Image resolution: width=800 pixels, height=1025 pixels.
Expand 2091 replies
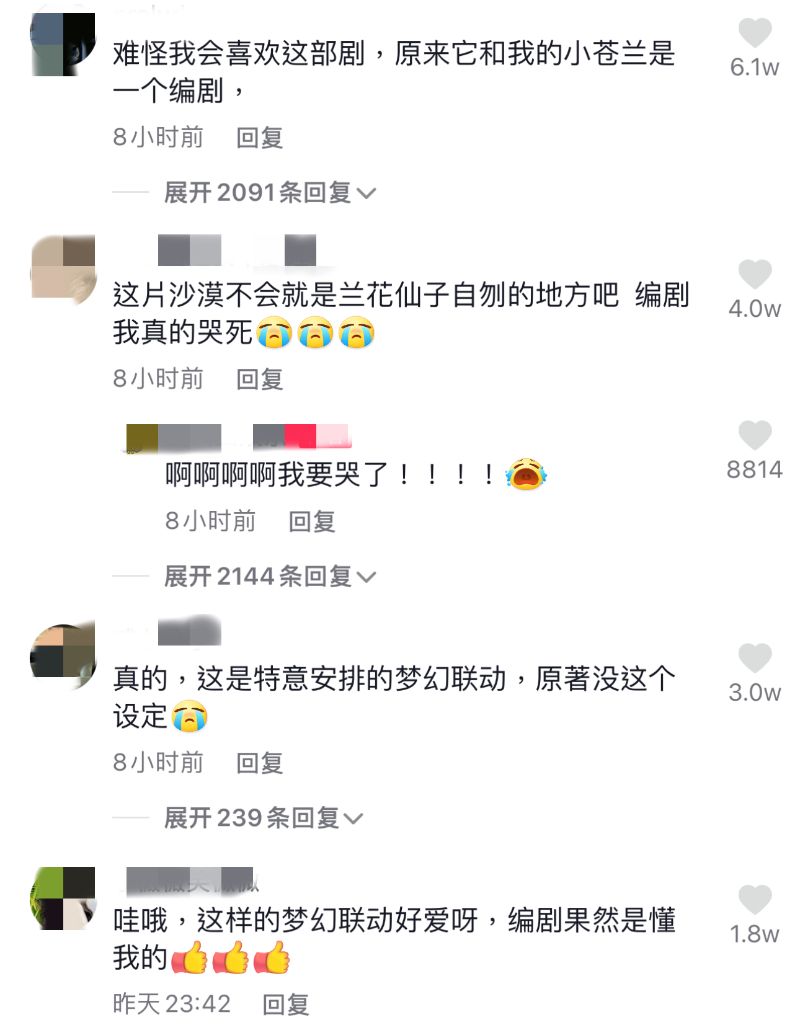pos(270,192)
